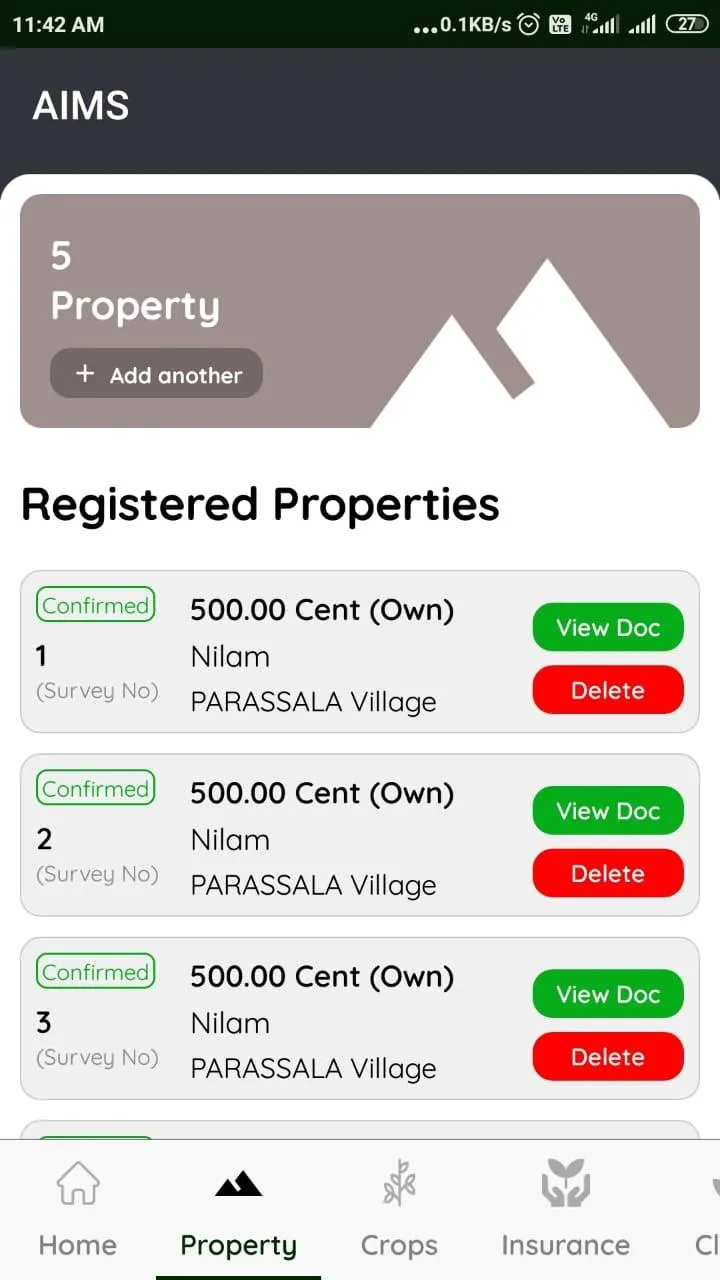Tap Delete on the first registered property
This screenshot has height=1280, width=720.
(x=607, y=690)
